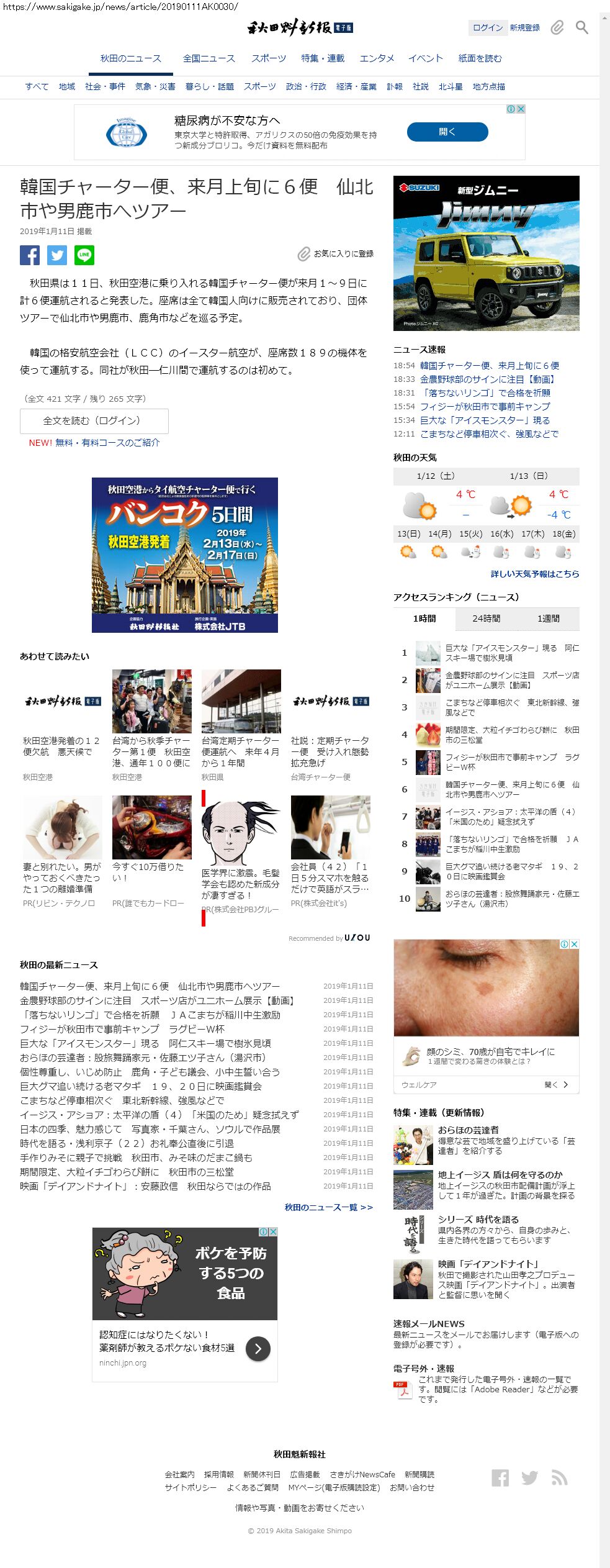Share article on Facebook
The height and width of the screenshot is (1568, 610).
[30, 255]
